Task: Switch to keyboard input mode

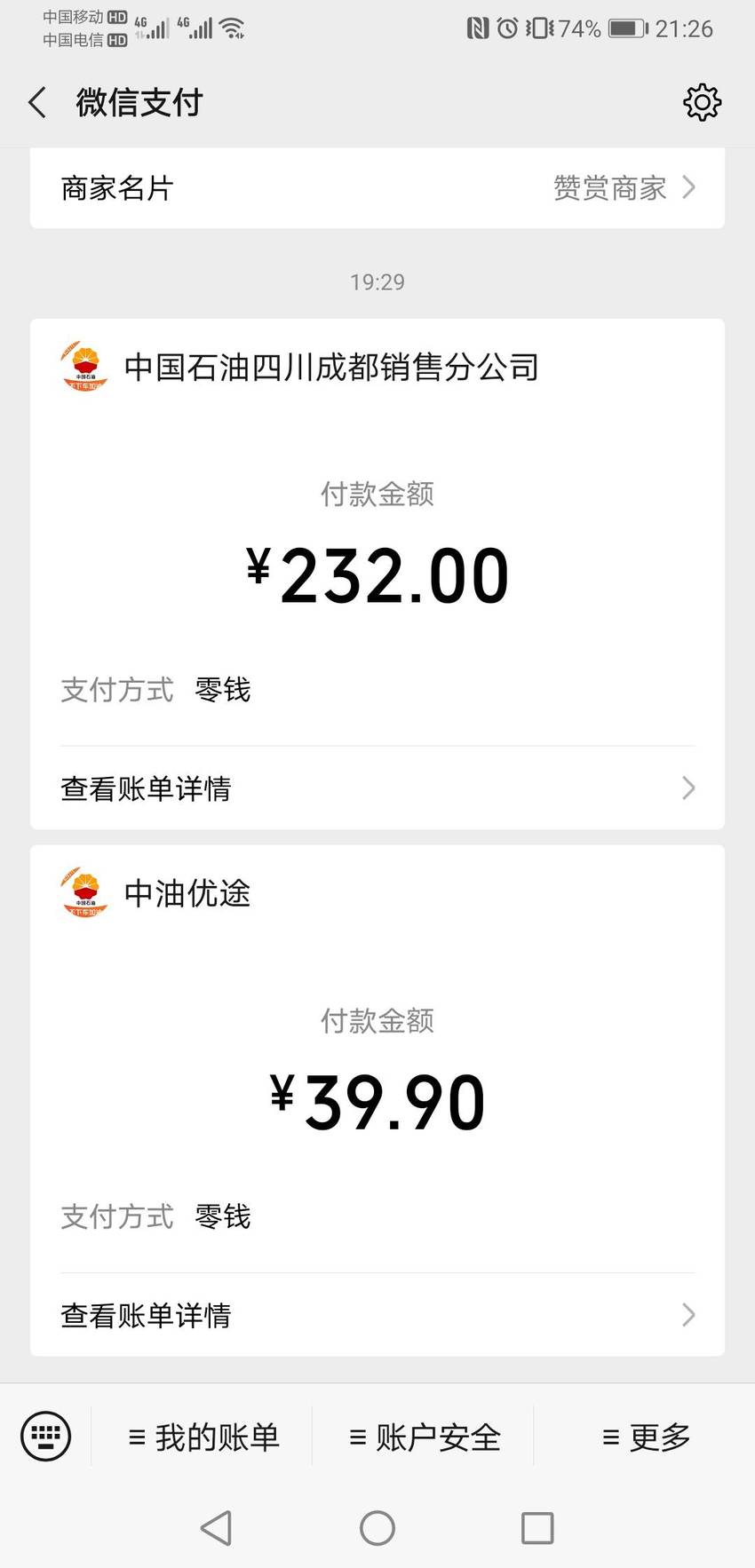Action: 45,1436
